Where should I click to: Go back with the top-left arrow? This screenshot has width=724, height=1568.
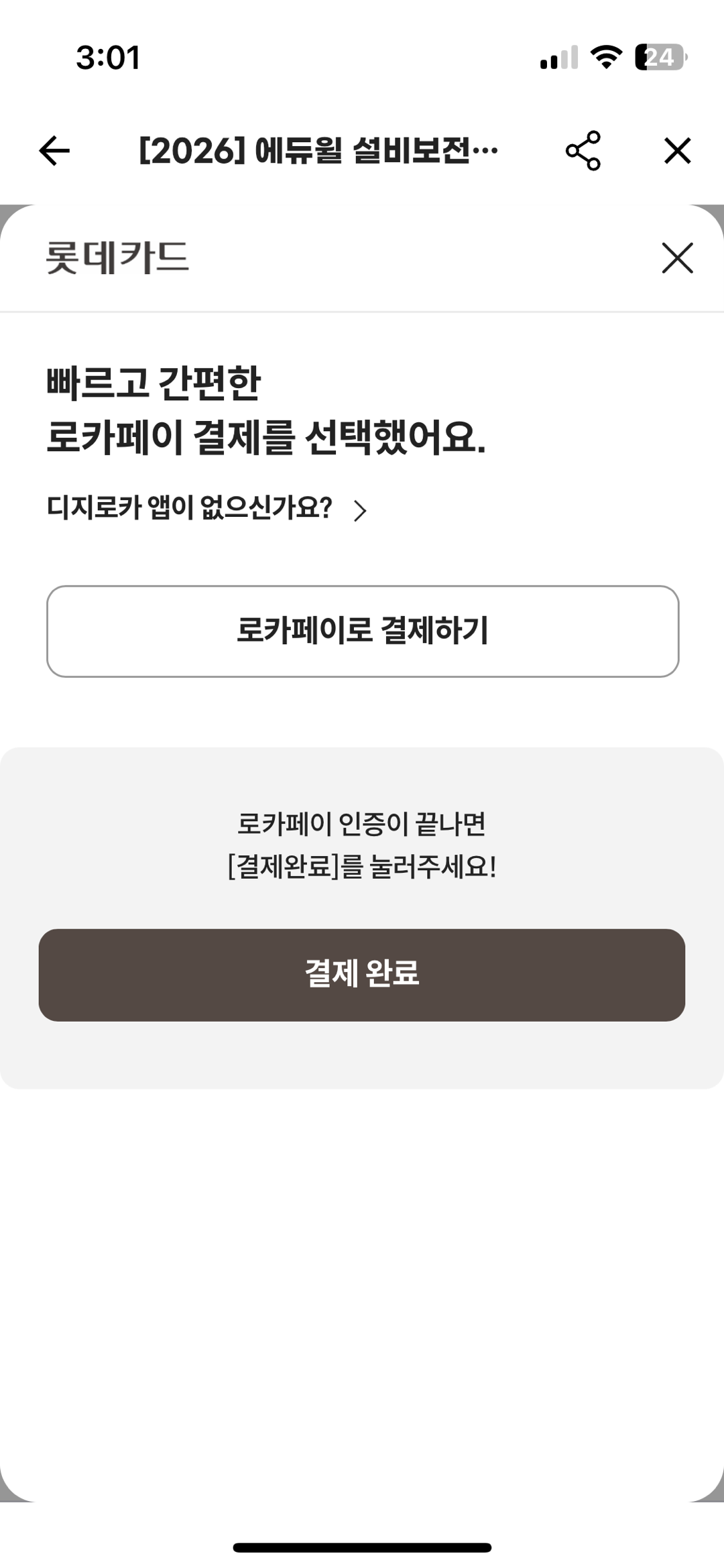pyautogui.click(x=54, y=150)
